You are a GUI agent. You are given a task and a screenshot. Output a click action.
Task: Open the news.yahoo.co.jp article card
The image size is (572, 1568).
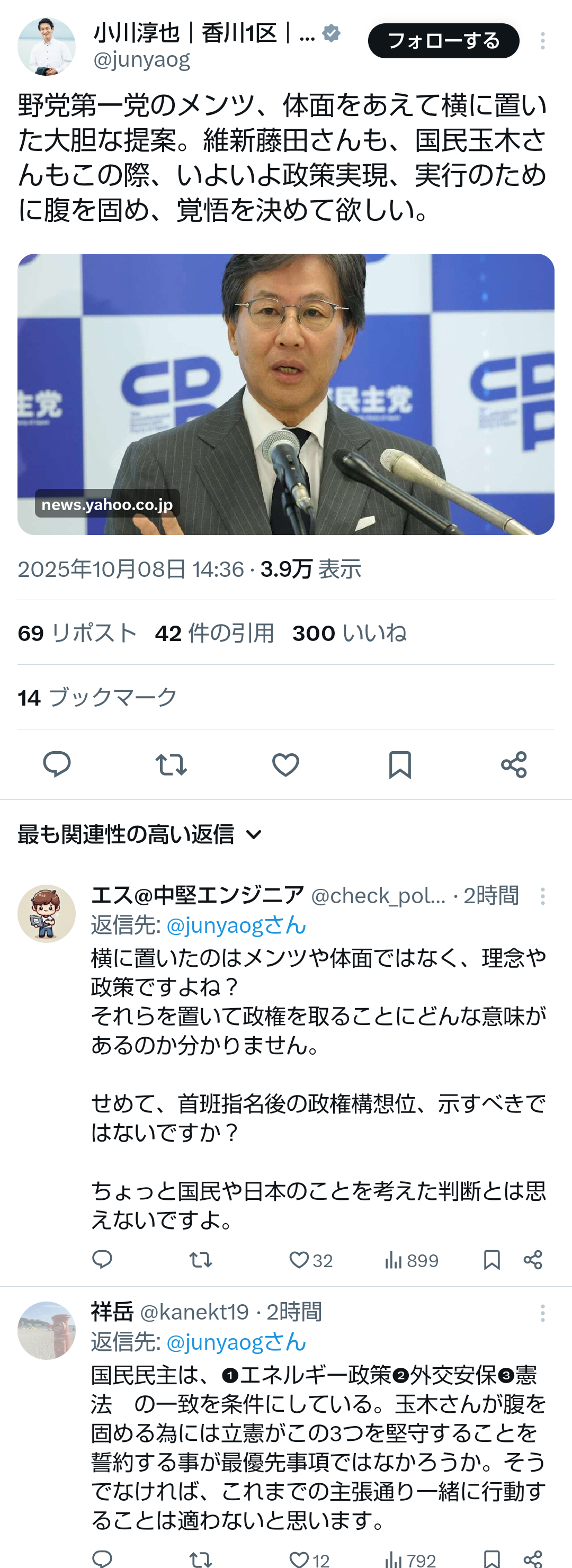(285, 394)
